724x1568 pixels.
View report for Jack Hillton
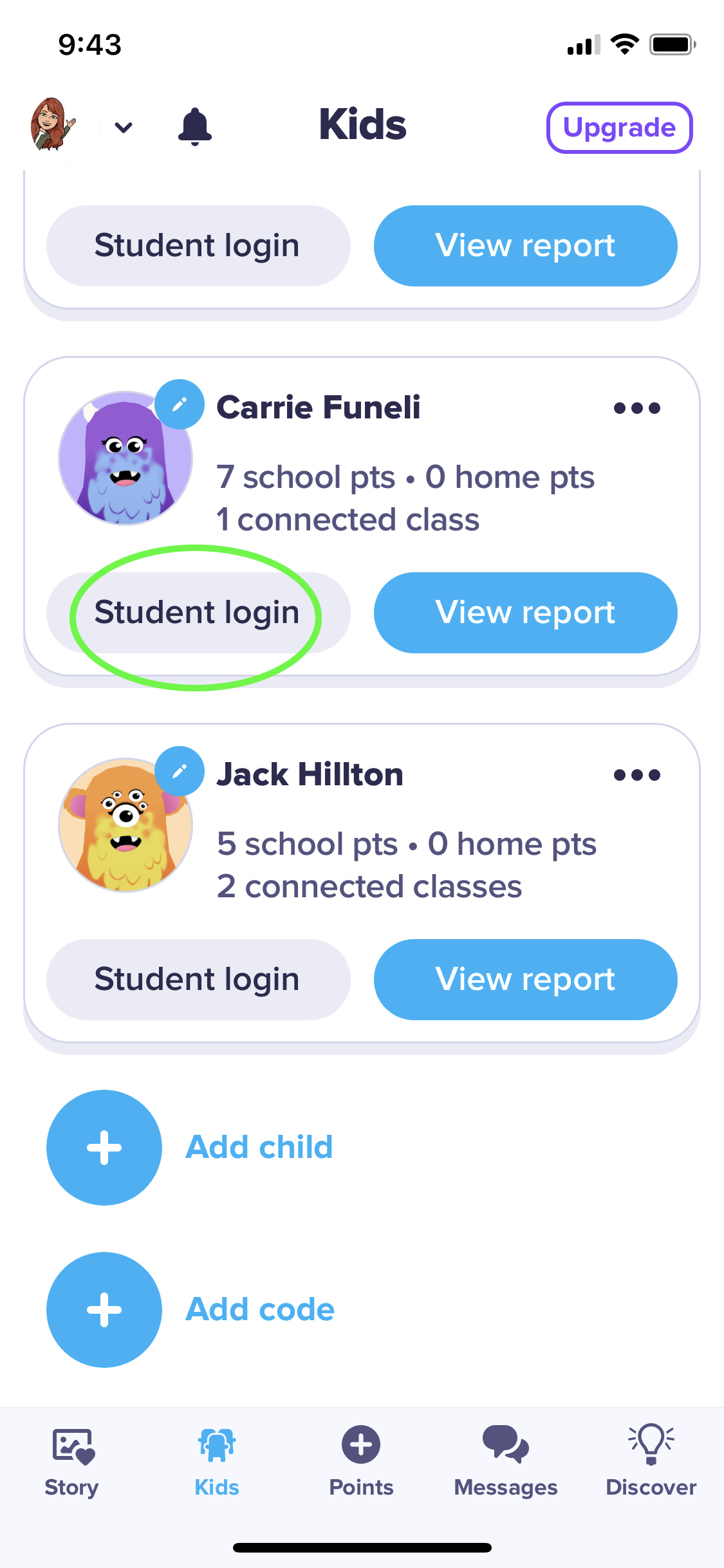point(524,978)
